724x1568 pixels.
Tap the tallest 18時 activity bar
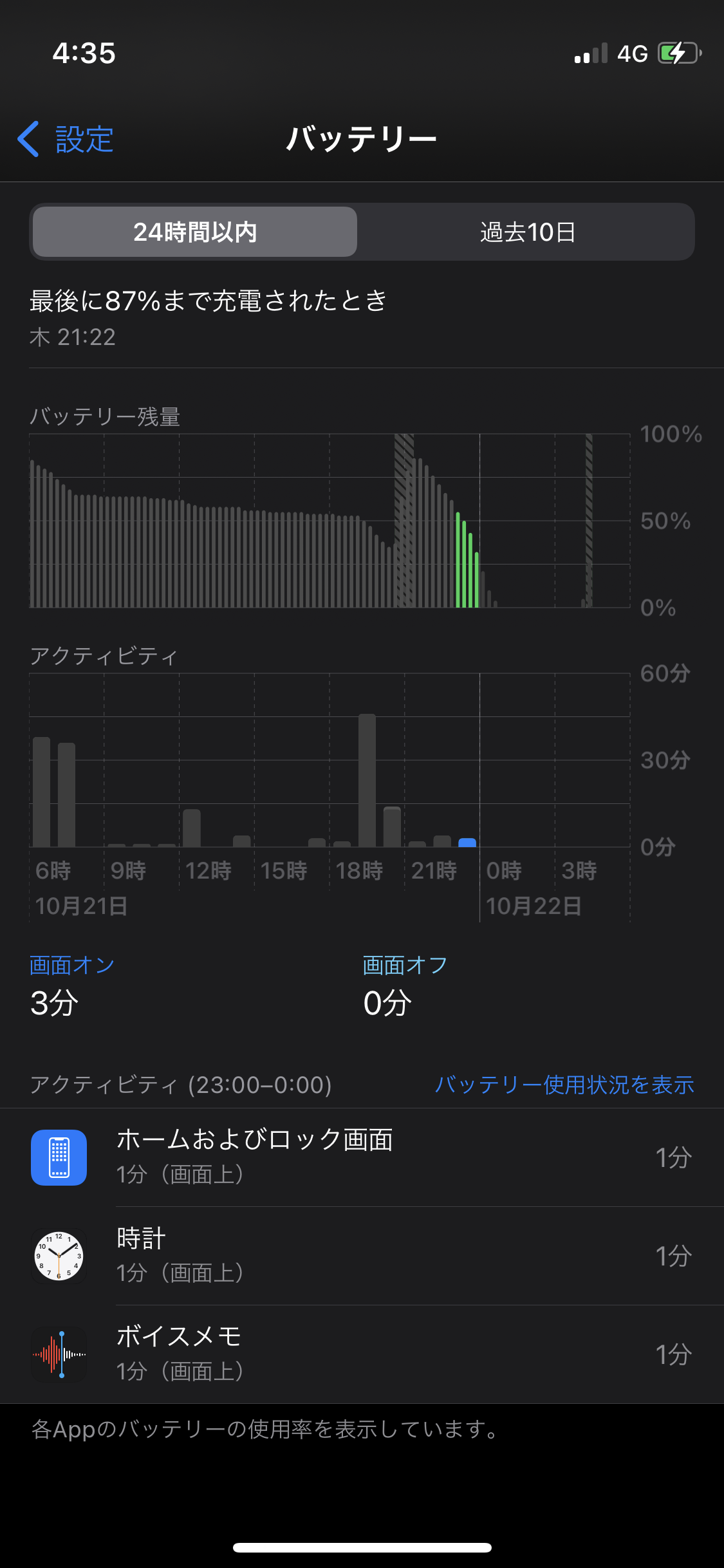(x=367, y=780)
